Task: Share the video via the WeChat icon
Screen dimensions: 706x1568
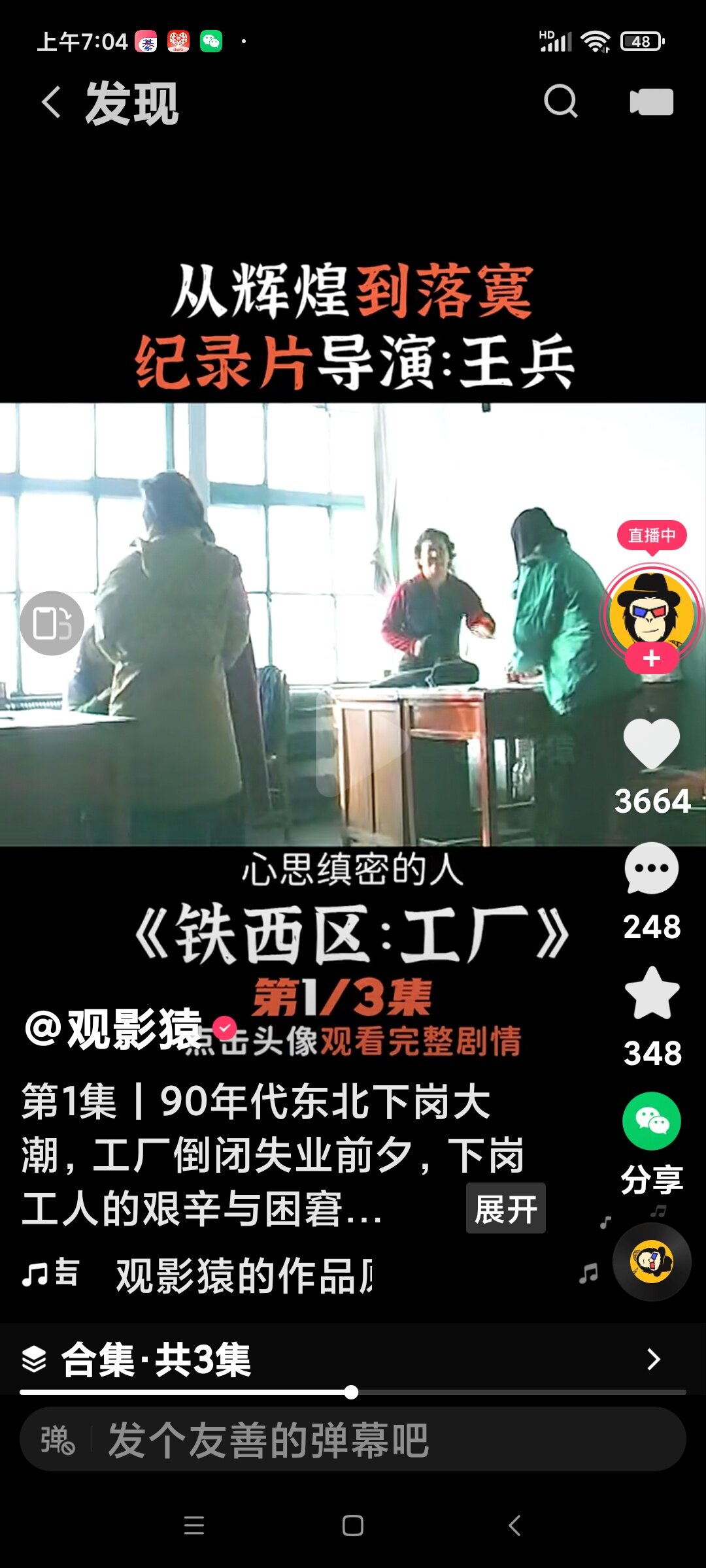Action: pos(652,1121)
